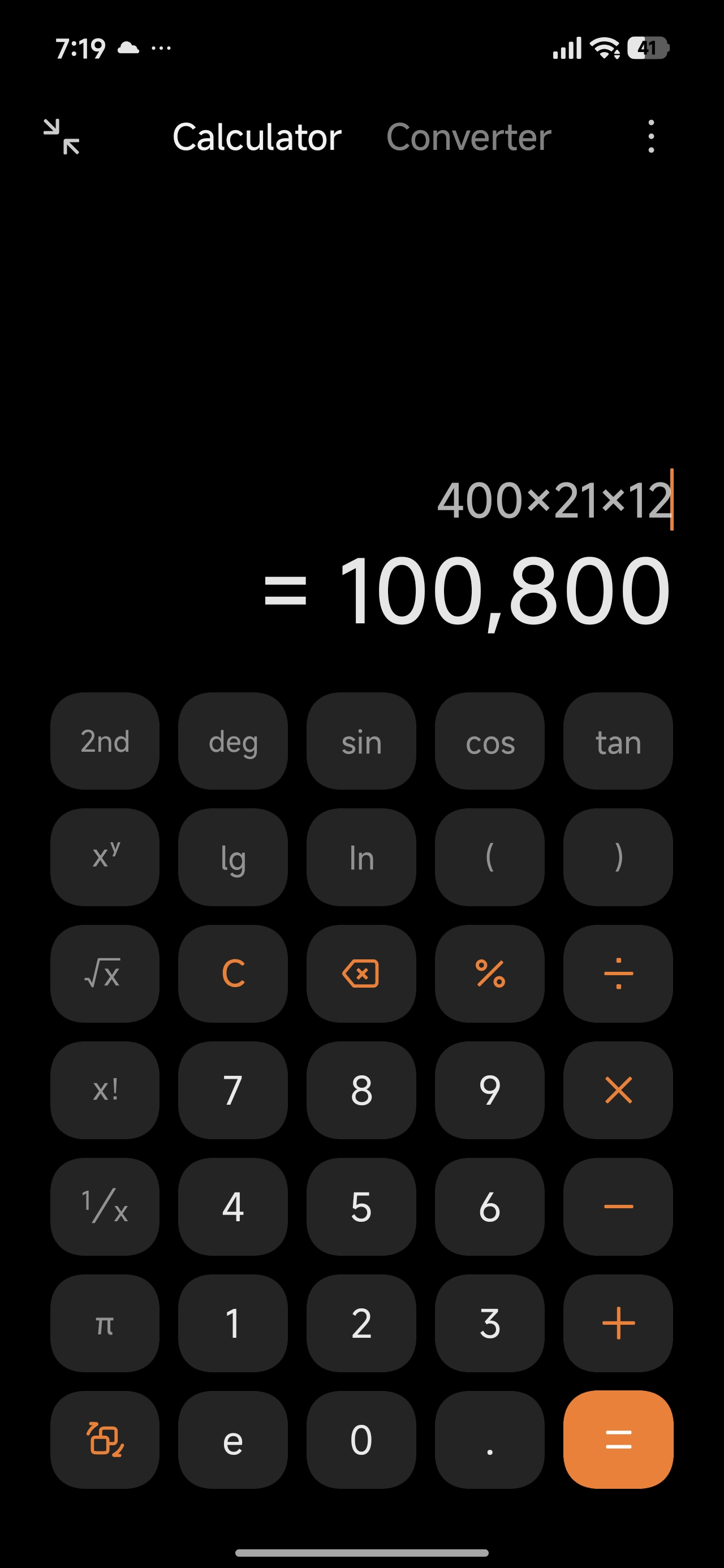
Task: Apply the square root key
Action: pyautogui.click(x=105, y=973)
